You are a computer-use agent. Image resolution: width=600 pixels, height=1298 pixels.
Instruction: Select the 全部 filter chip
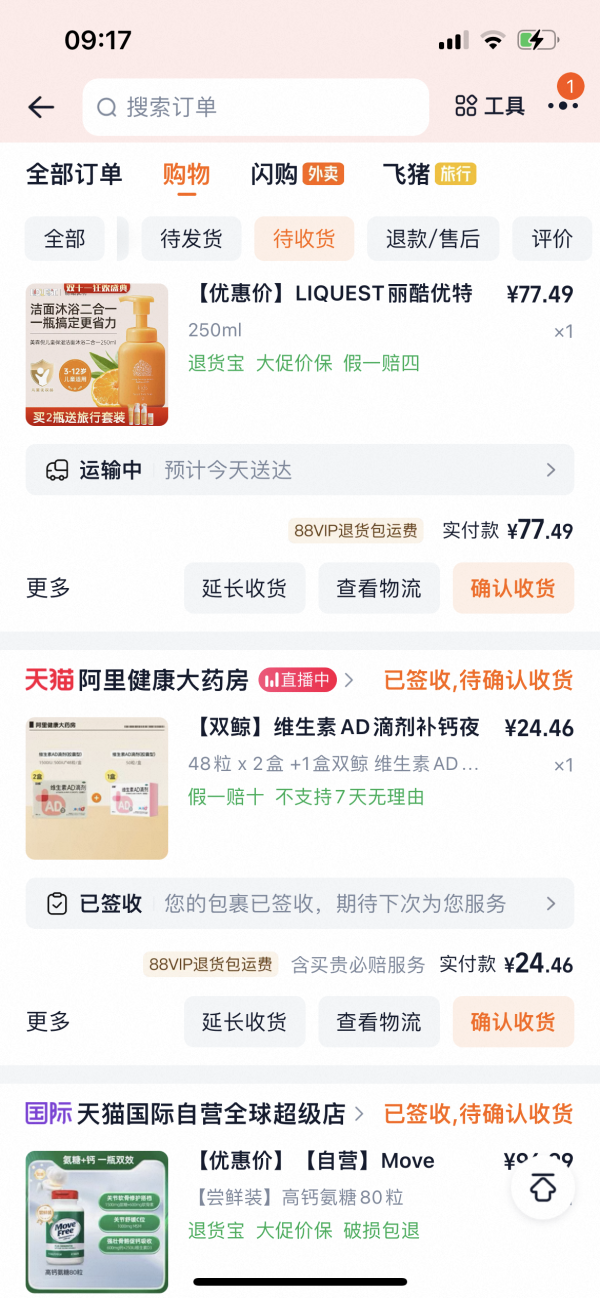(65, 239)
